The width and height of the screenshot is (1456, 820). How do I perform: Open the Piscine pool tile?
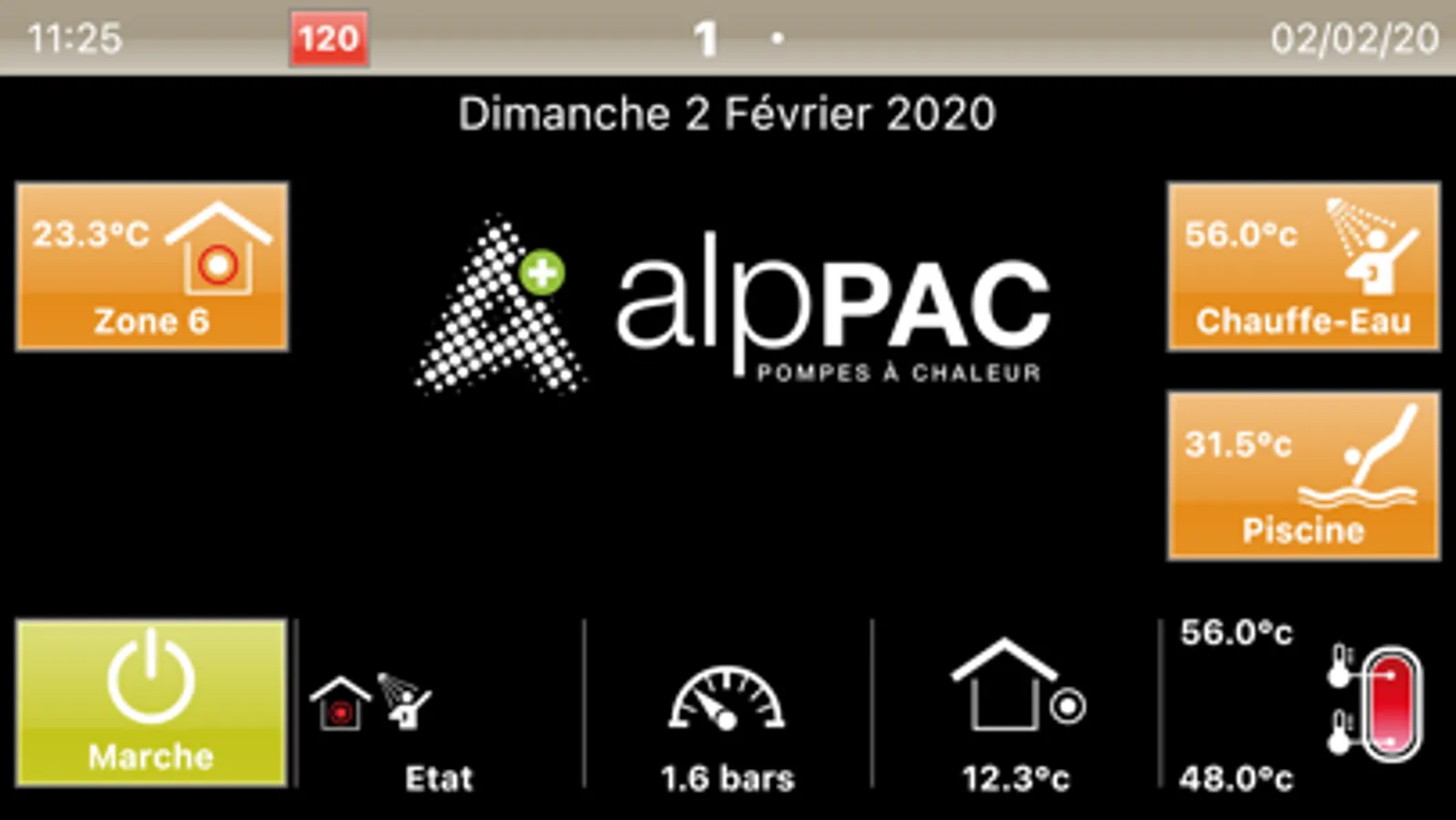pos(1303,476)
